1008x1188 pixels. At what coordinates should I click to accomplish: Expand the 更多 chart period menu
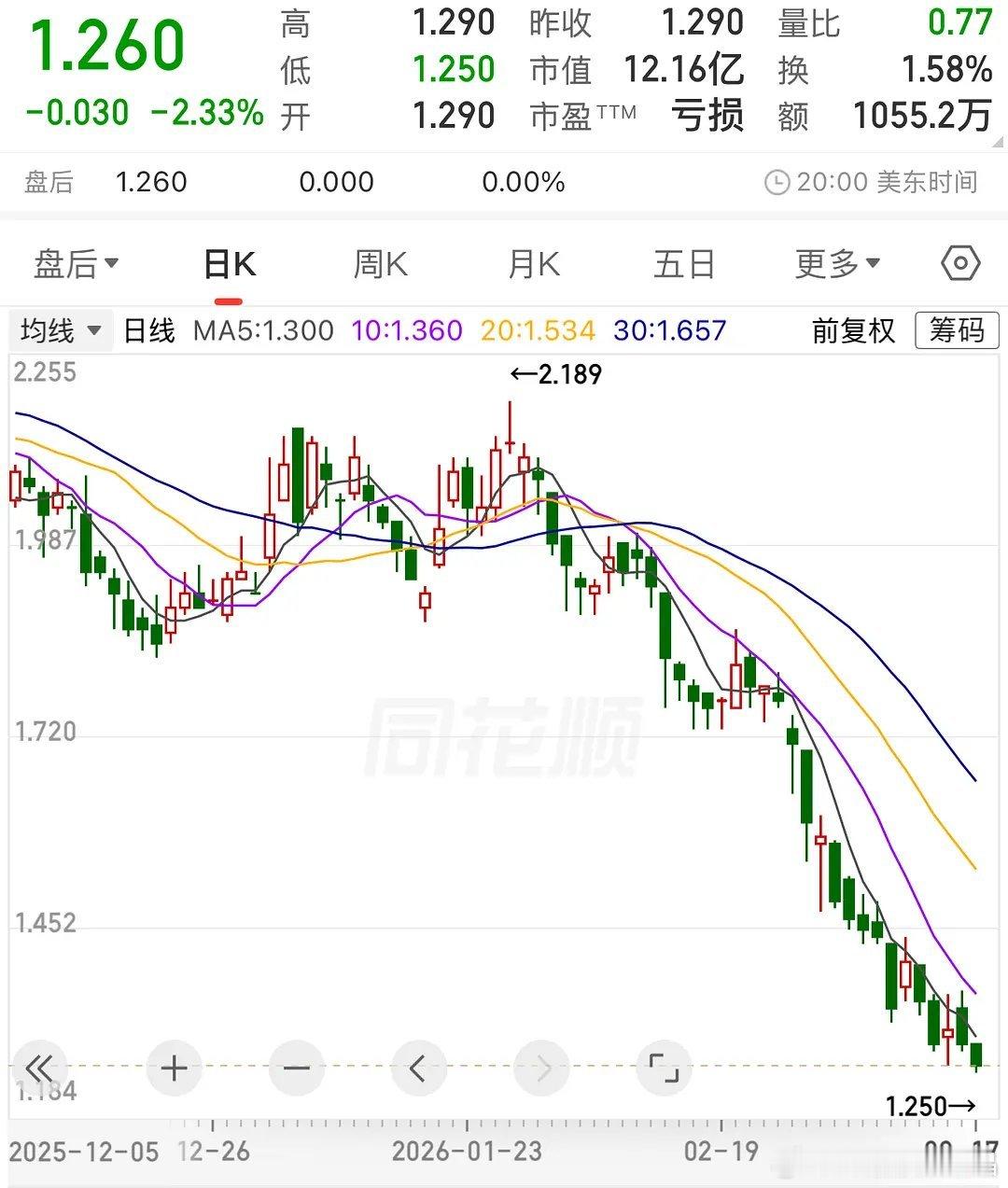[x=837, y=263]
